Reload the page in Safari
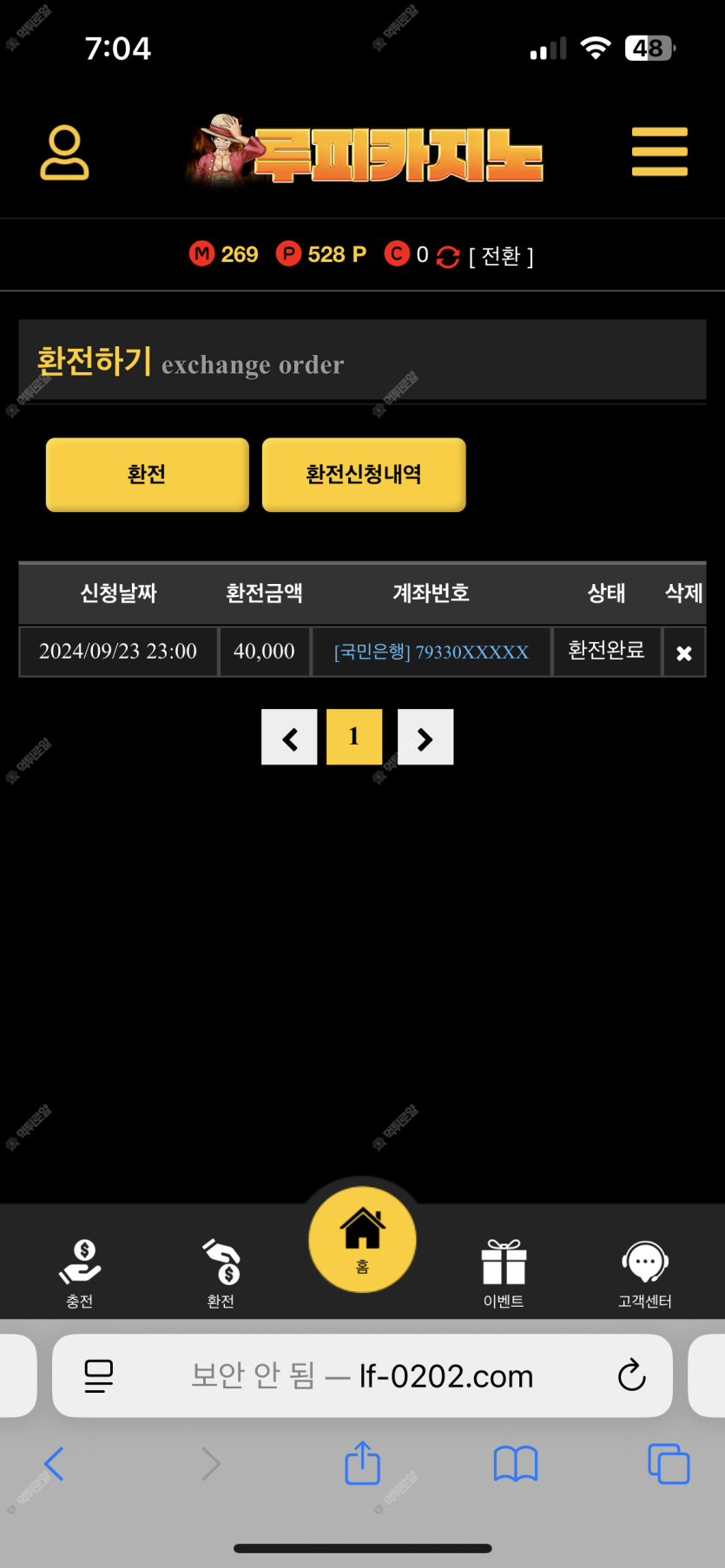The height and width of the screenshot is (1568, 725). click(x=631, y=1375)
